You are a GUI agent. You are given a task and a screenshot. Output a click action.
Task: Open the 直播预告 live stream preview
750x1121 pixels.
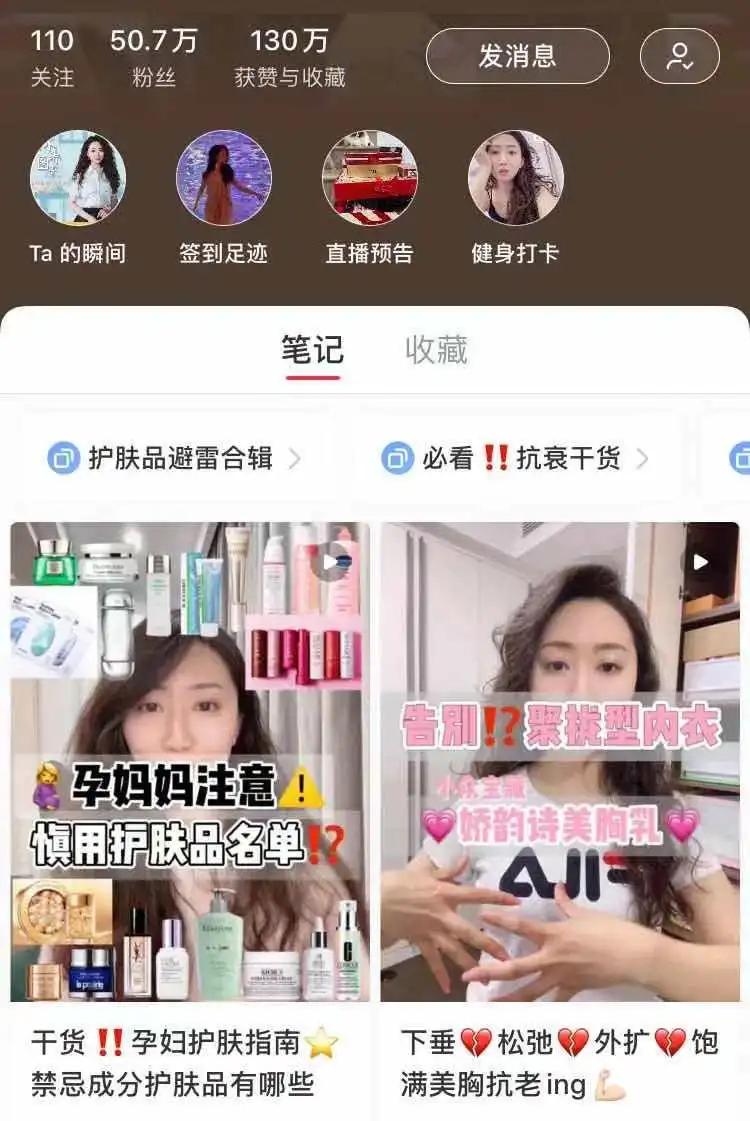point(369,182)
